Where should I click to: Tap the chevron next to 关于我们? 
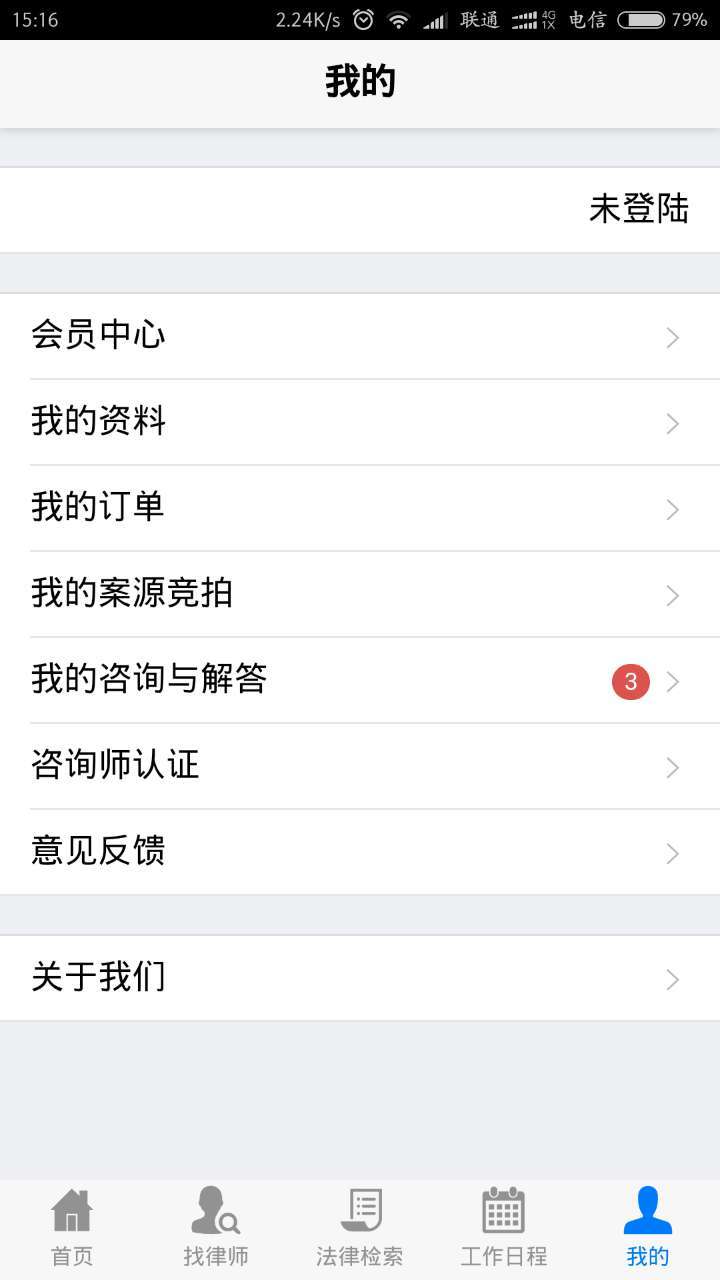(x=672, y=980)
